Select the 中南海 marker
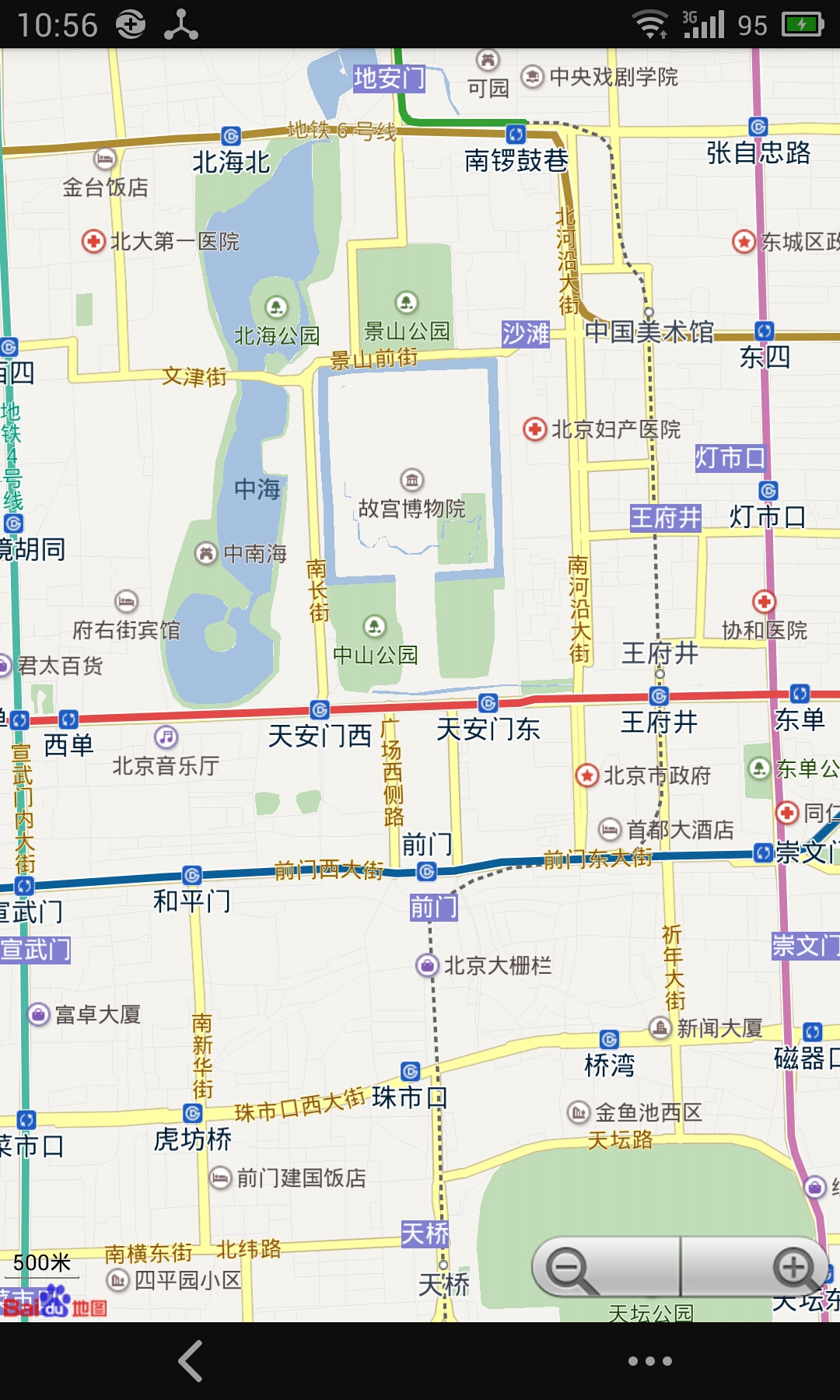Screen dimensions: 840x1400 pyautogui.click(x=206, y=553)
